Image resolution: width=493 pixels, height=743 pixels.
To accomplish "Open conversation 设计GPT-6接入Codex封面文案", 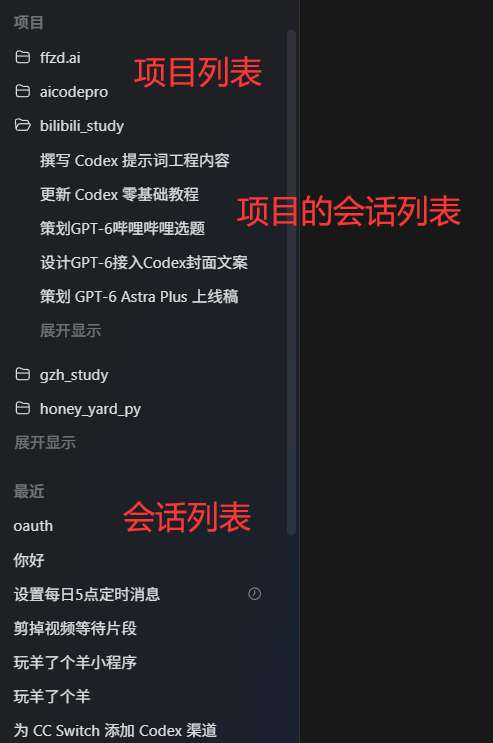I will (x=144, y=263).
